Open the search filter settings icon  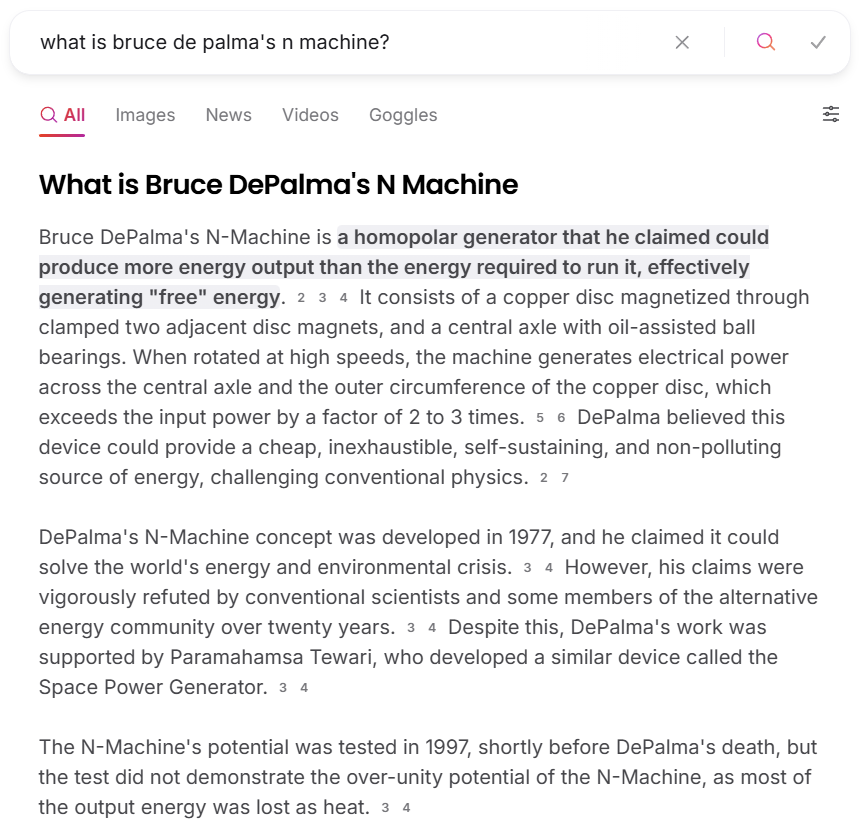[x=831, y=114]
